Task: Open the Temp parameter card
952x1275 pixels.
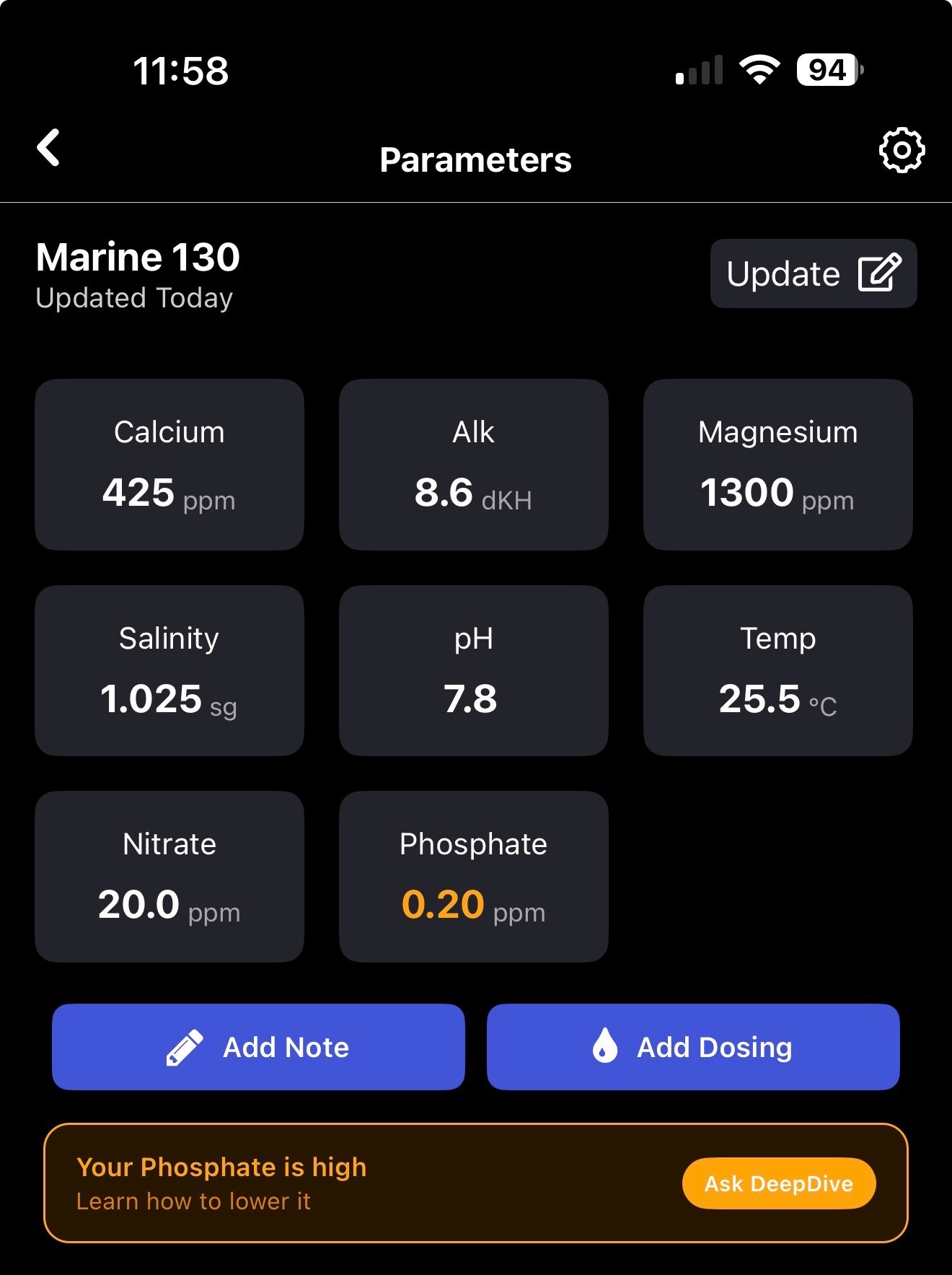Action: [777, 670]
